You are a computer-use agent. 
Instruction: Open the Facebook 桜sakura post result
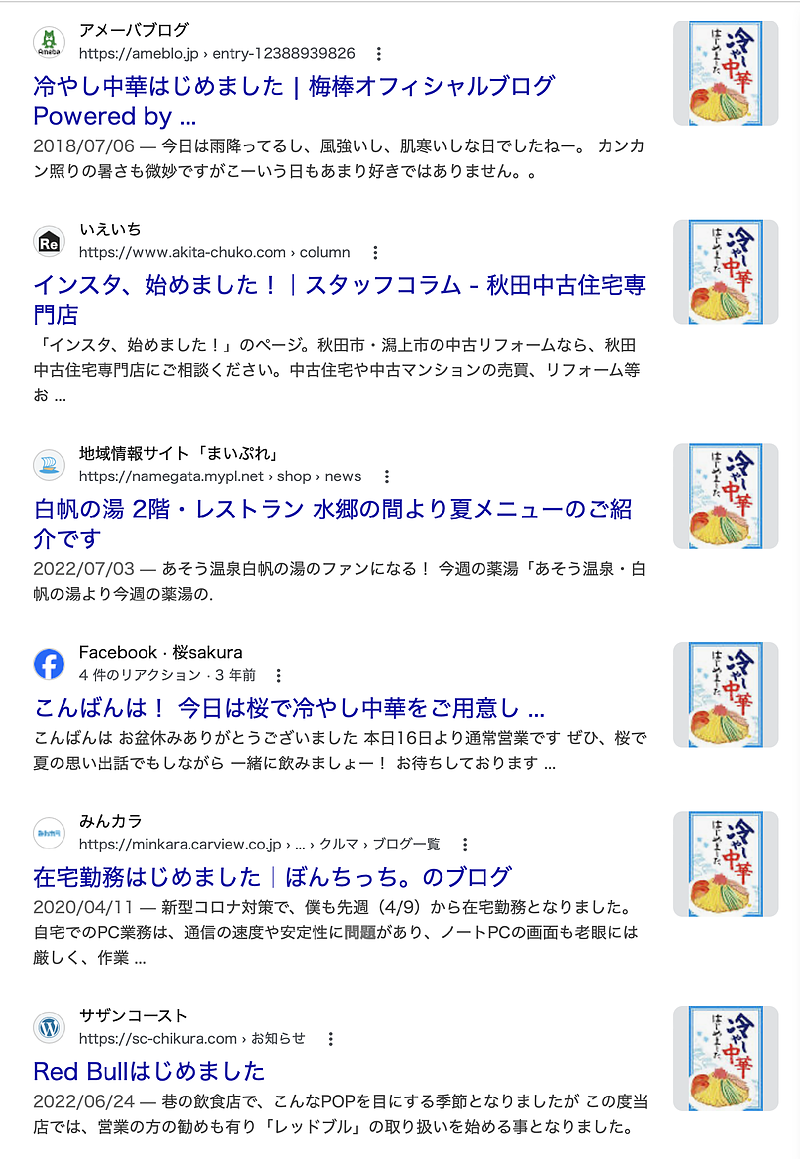tap(289, 707)
